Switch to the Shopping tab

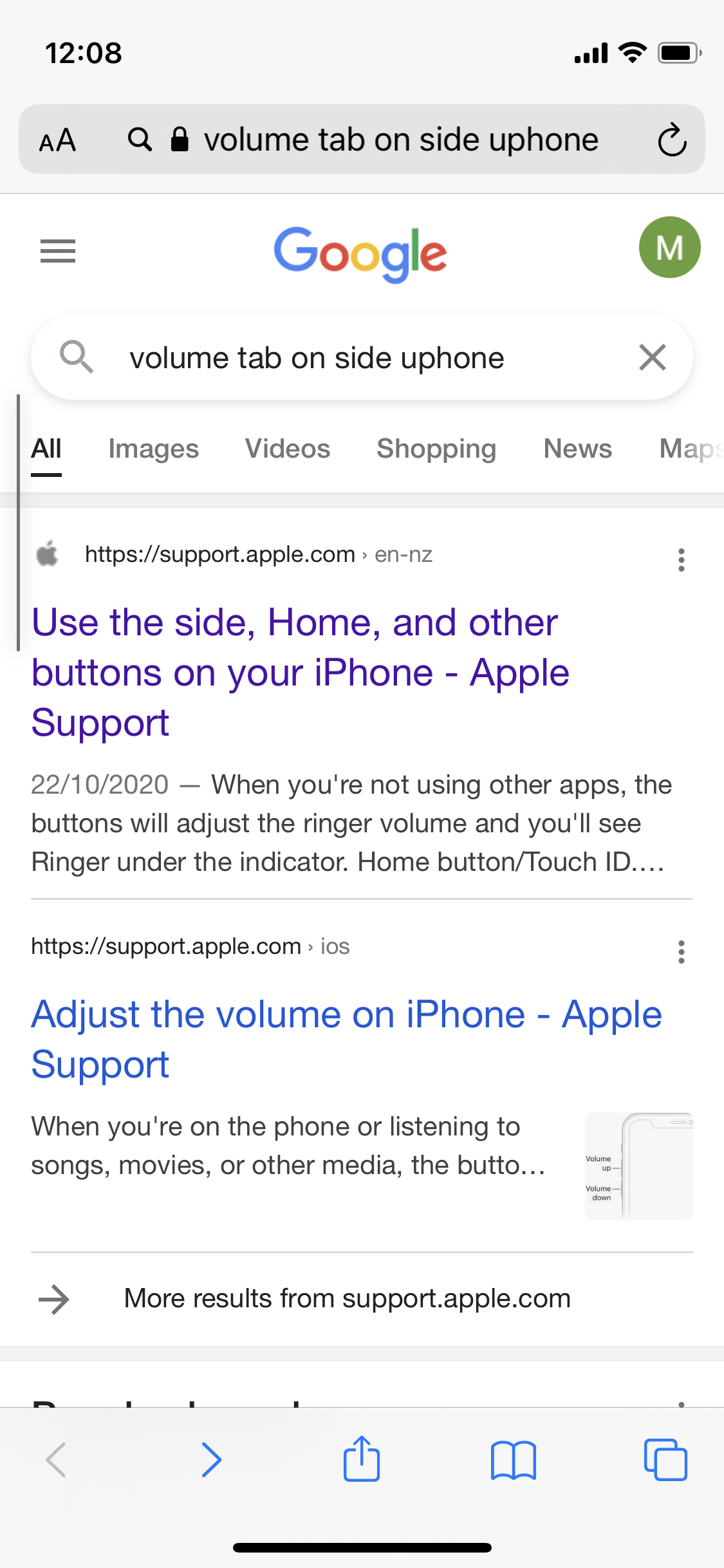(436, 449)
